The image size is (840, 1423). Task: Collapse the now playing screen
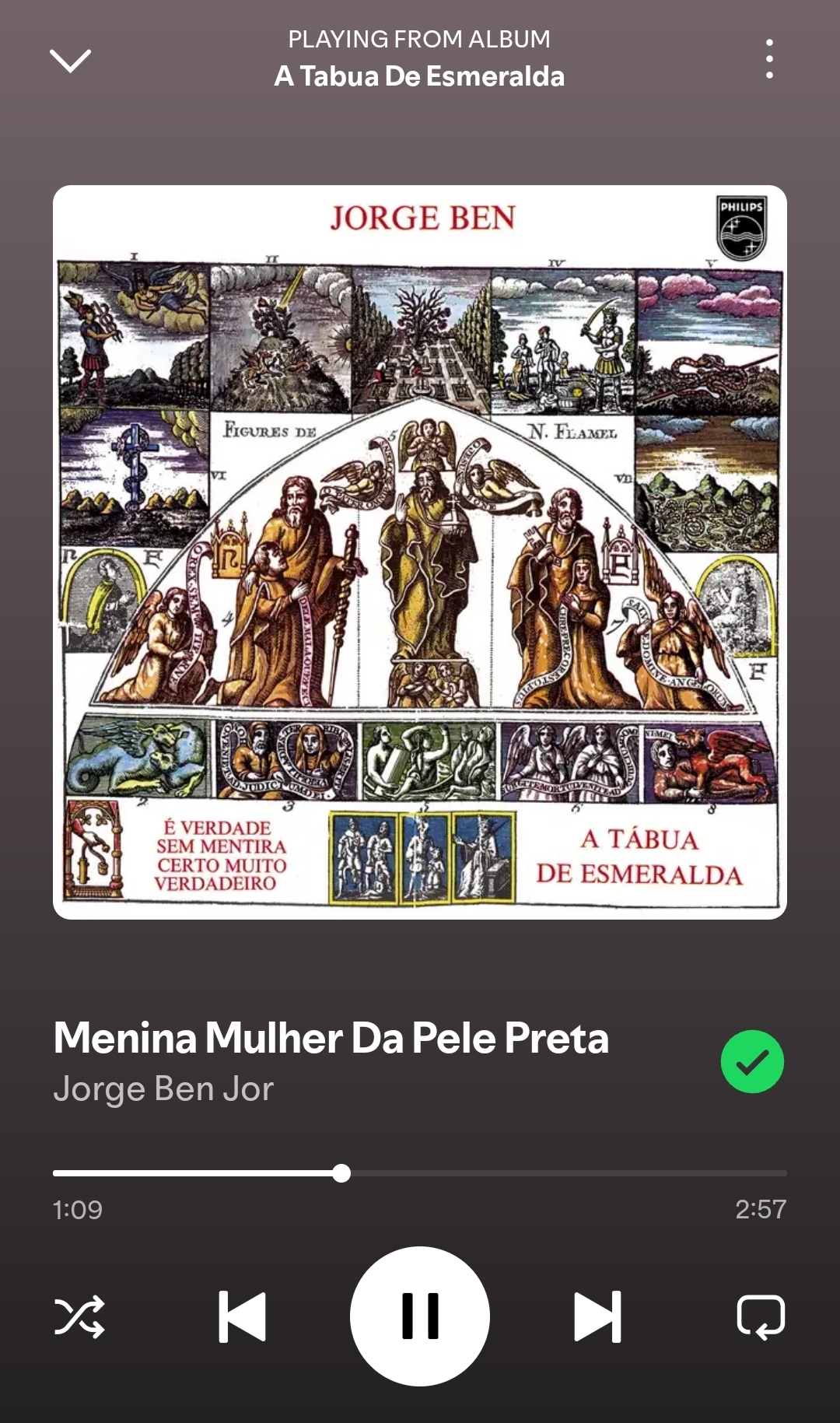pos(70,60)
